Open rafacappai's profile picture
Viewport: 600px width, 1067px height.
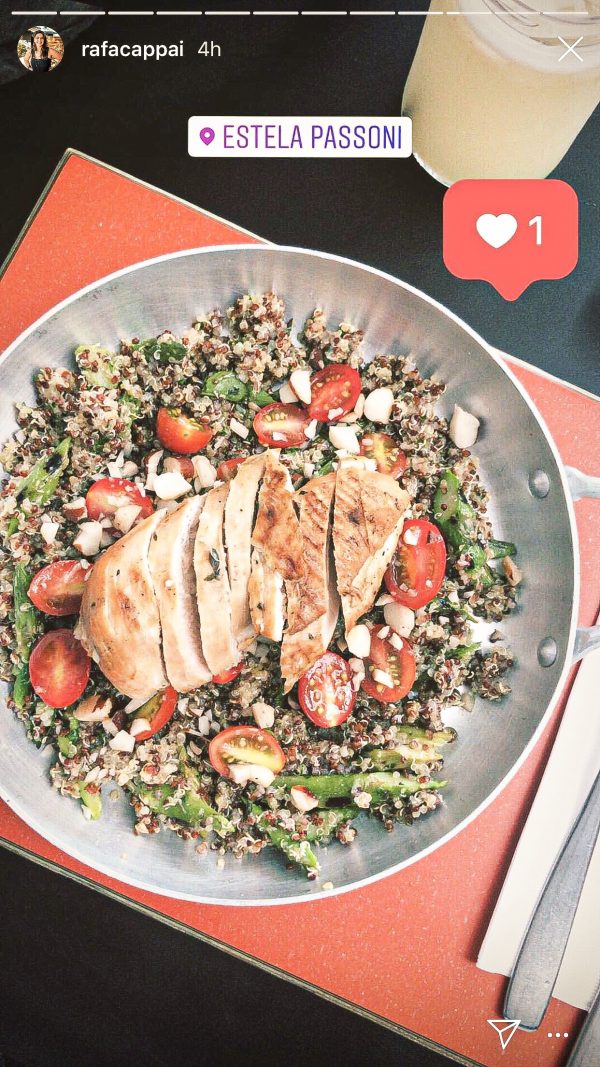click(x=40, y=49)
